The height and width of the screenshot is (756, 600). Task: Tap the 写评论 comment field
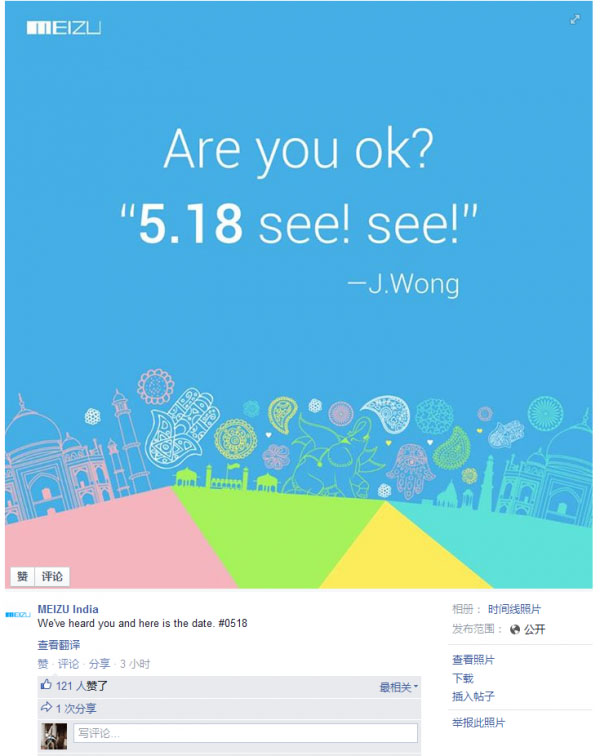click(x=244, y=733)
